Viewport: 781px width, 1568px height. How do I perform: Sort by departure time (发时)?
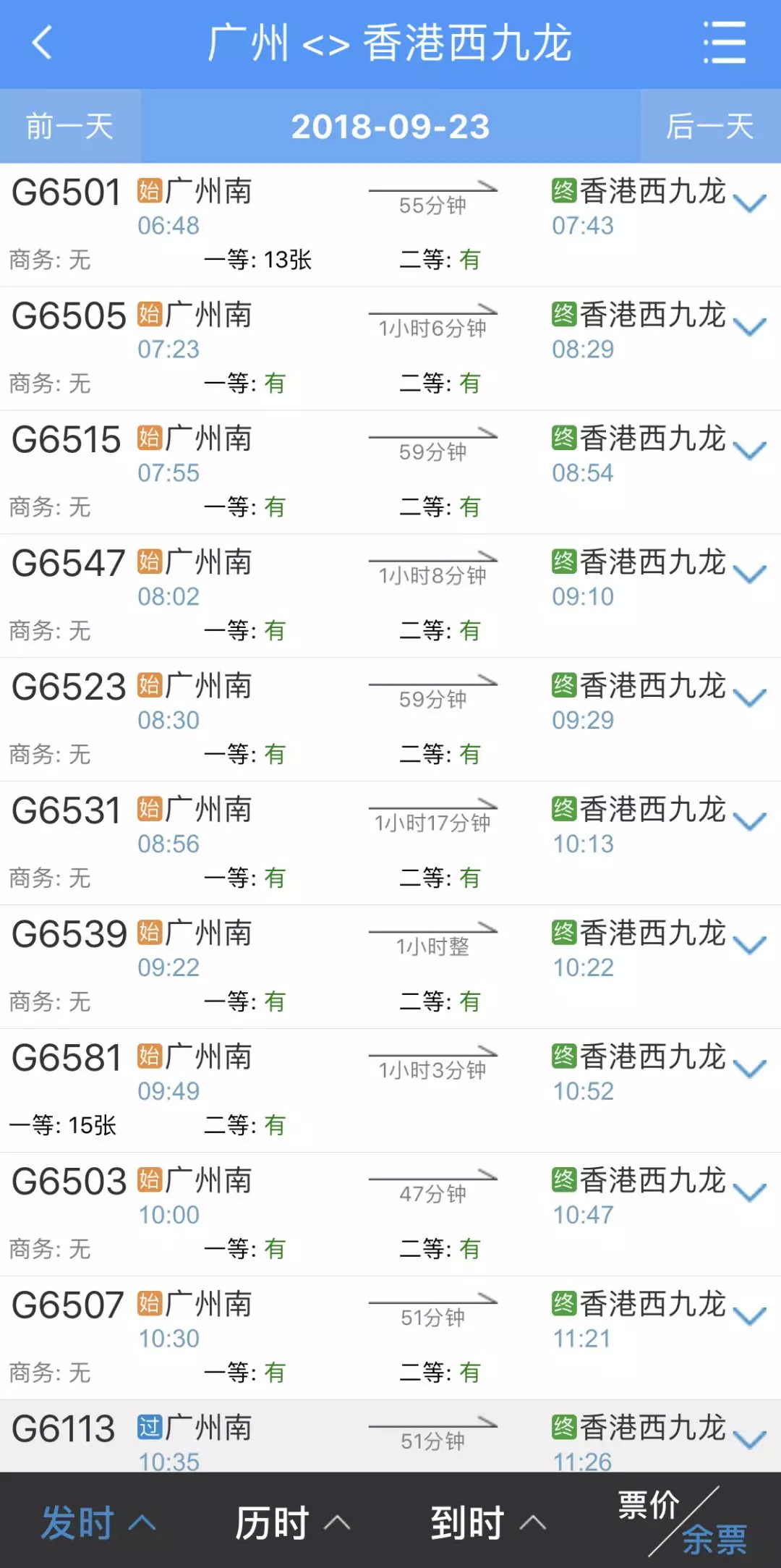98,1522
